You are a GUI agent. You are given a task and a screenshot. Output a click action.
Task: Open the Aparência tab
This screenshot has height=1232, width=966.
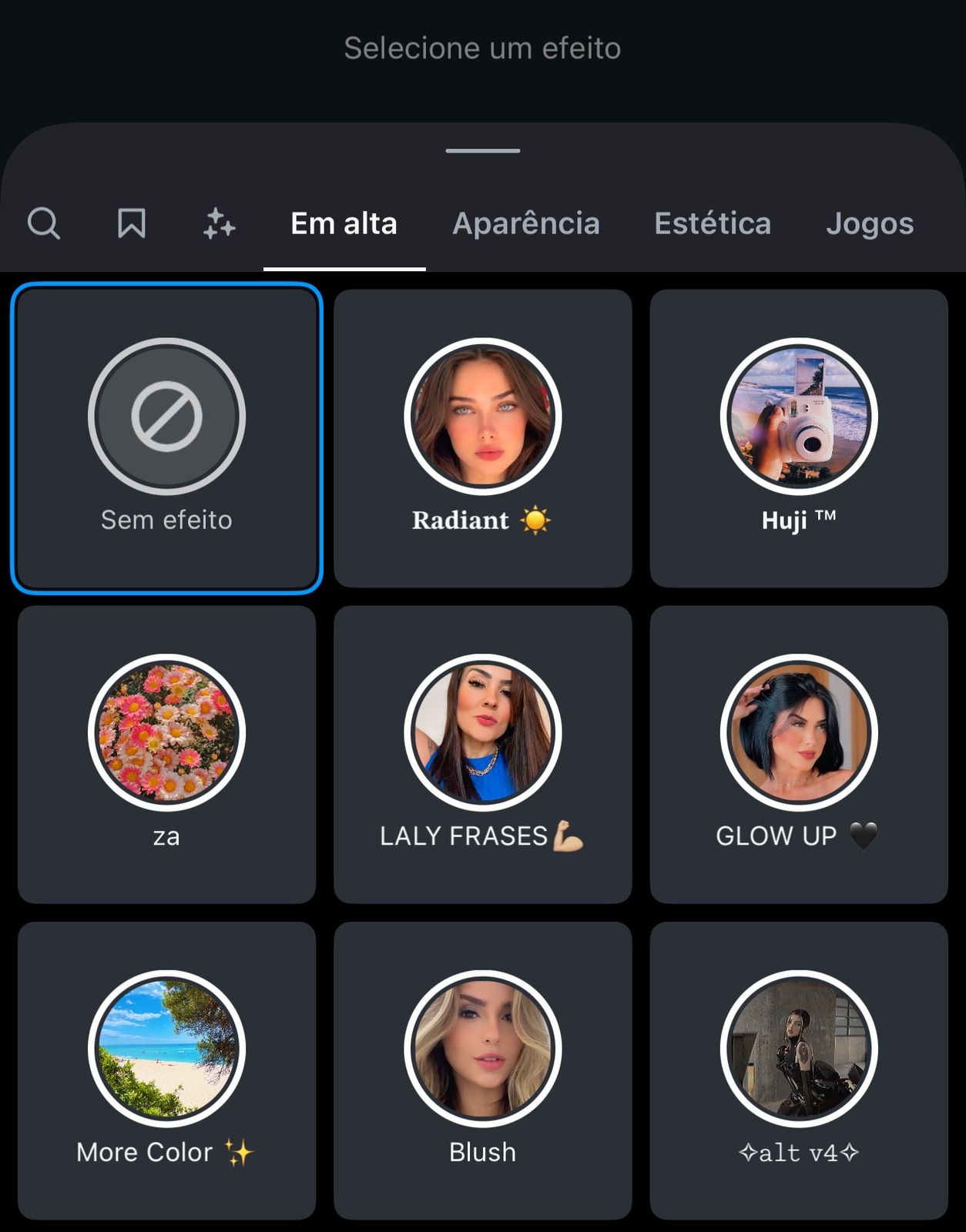point(527,224)
